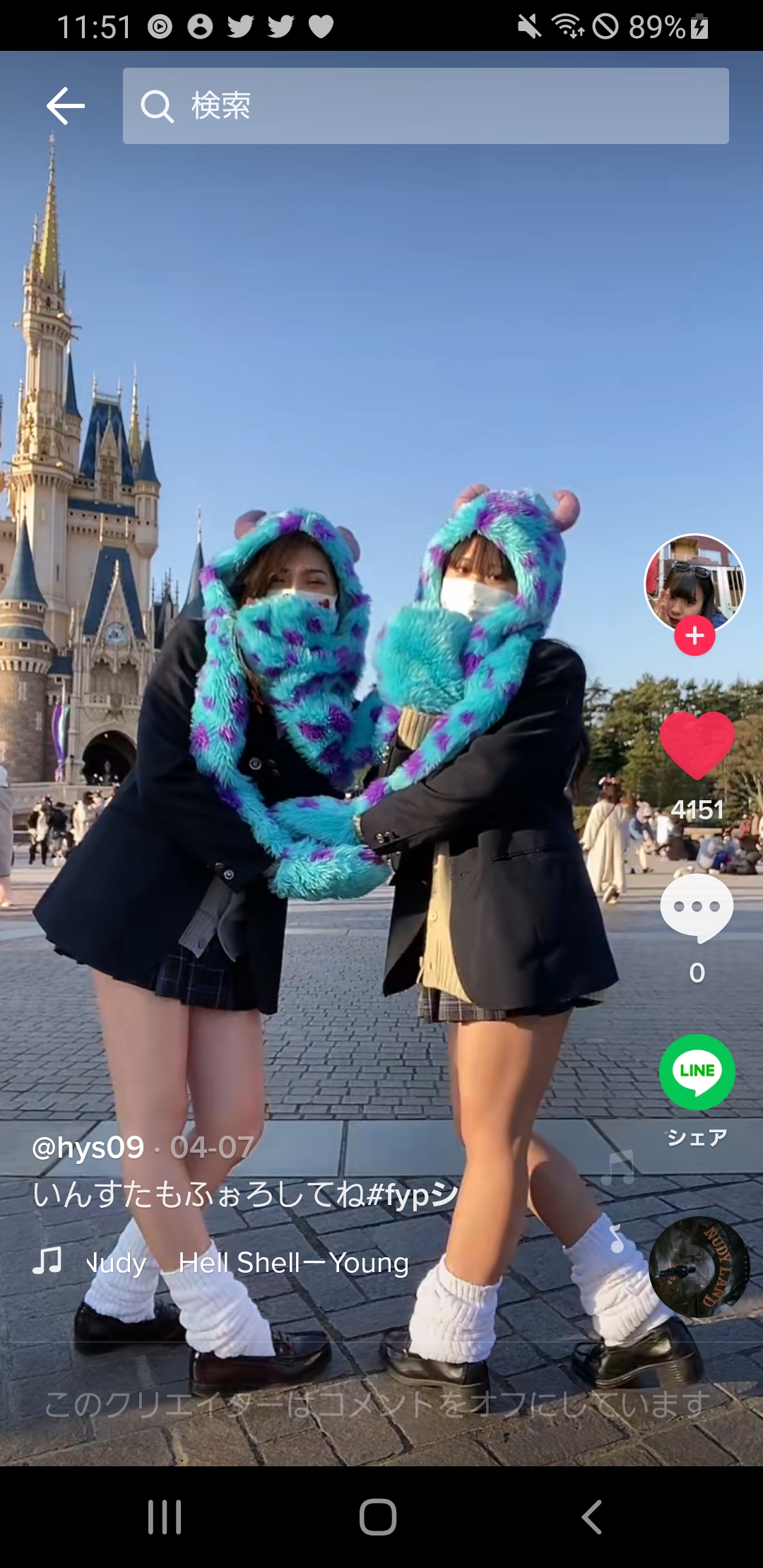Open the @hys09 username
Screen dimensions: 763x1568
[x=88, y=1148]
